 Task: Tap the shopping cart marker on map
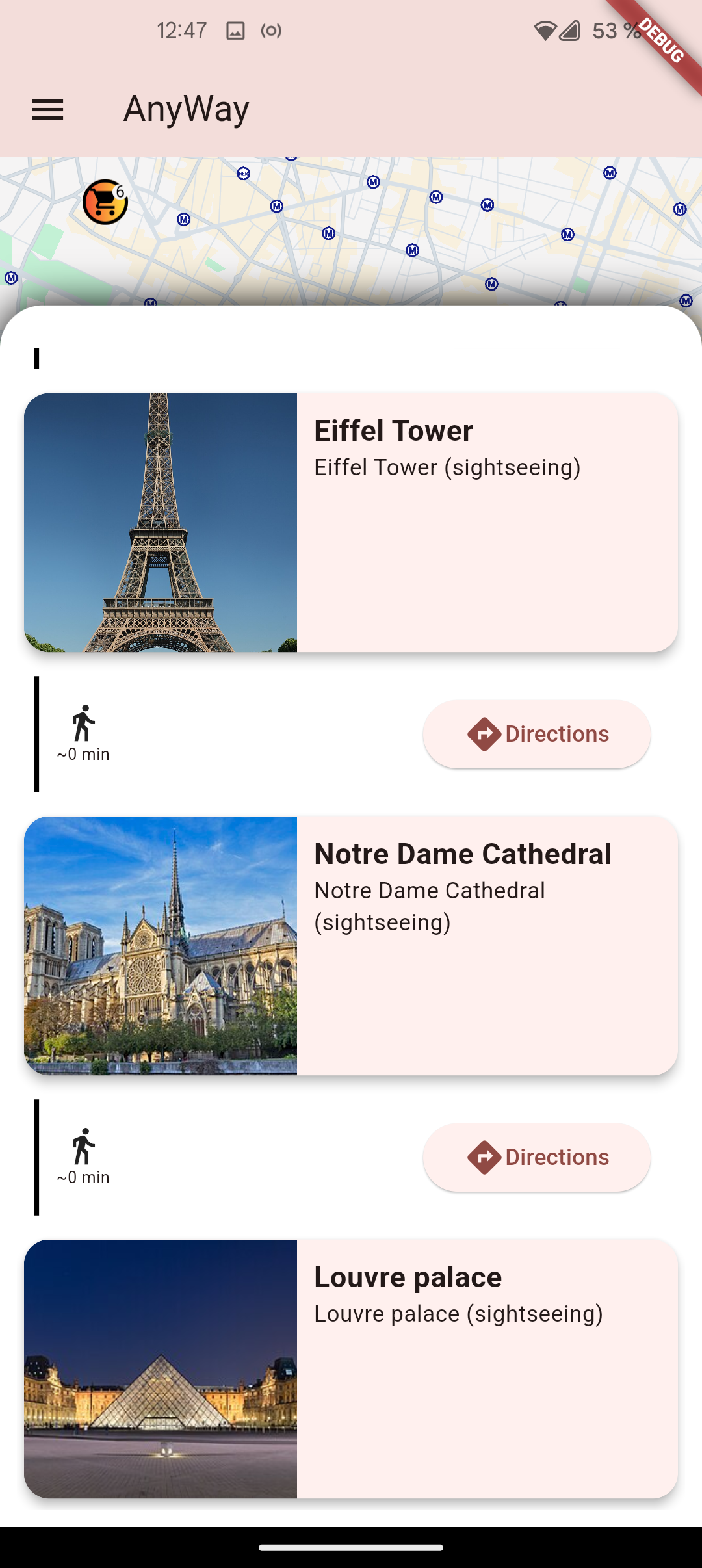click(105, 202)
